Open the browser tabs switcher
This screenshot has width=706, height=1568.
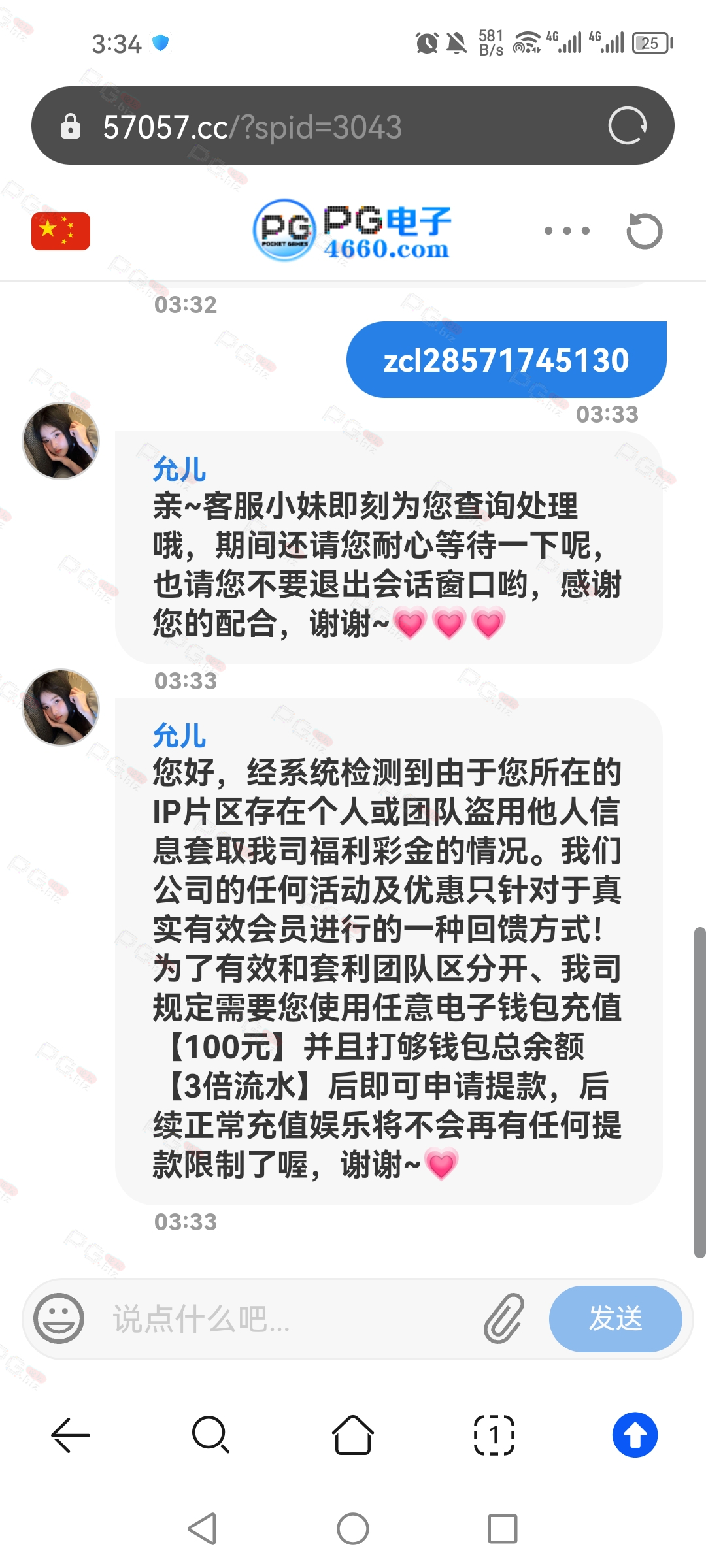494,1435
